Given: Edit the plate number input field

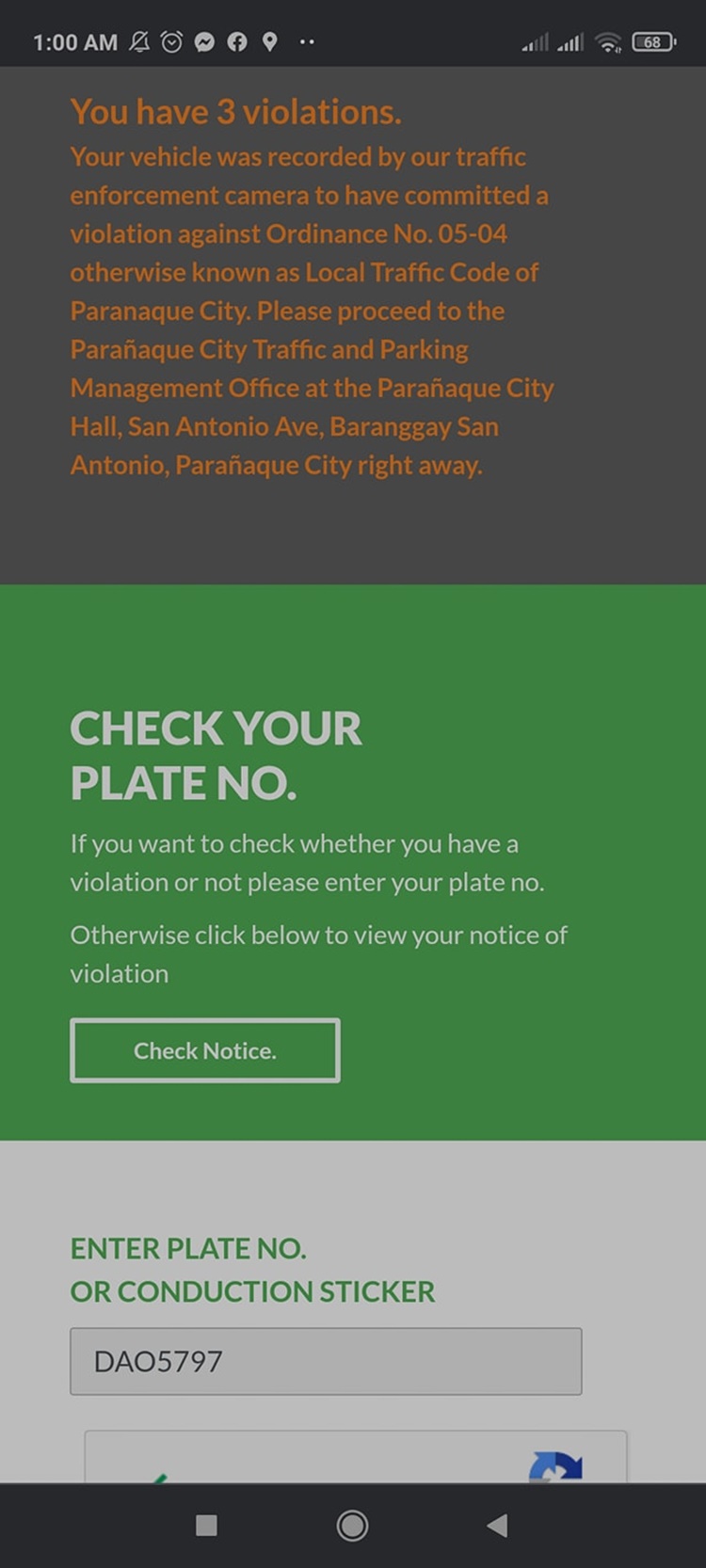Looking at the screenshot, I should (326, 1361).
